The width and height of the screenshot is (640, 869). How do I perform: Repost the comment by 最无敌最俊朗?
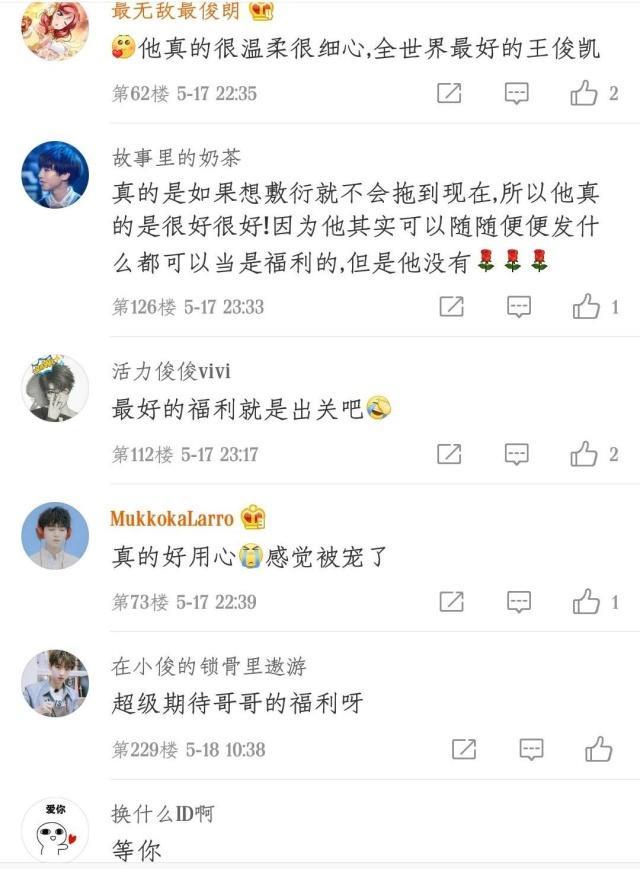click(450, 94)
